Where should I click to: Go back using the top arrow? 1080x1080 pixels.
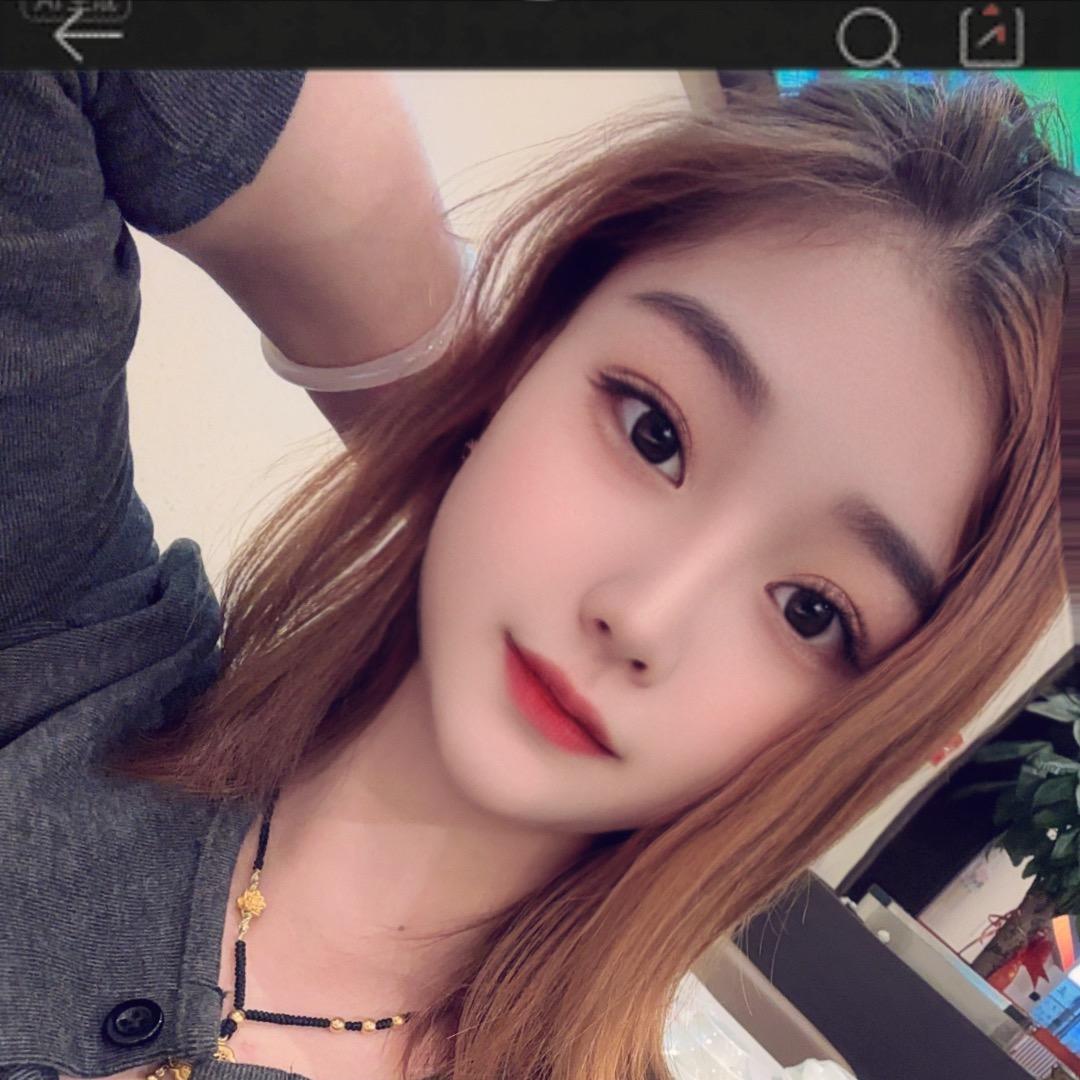(x=88, y=35)
